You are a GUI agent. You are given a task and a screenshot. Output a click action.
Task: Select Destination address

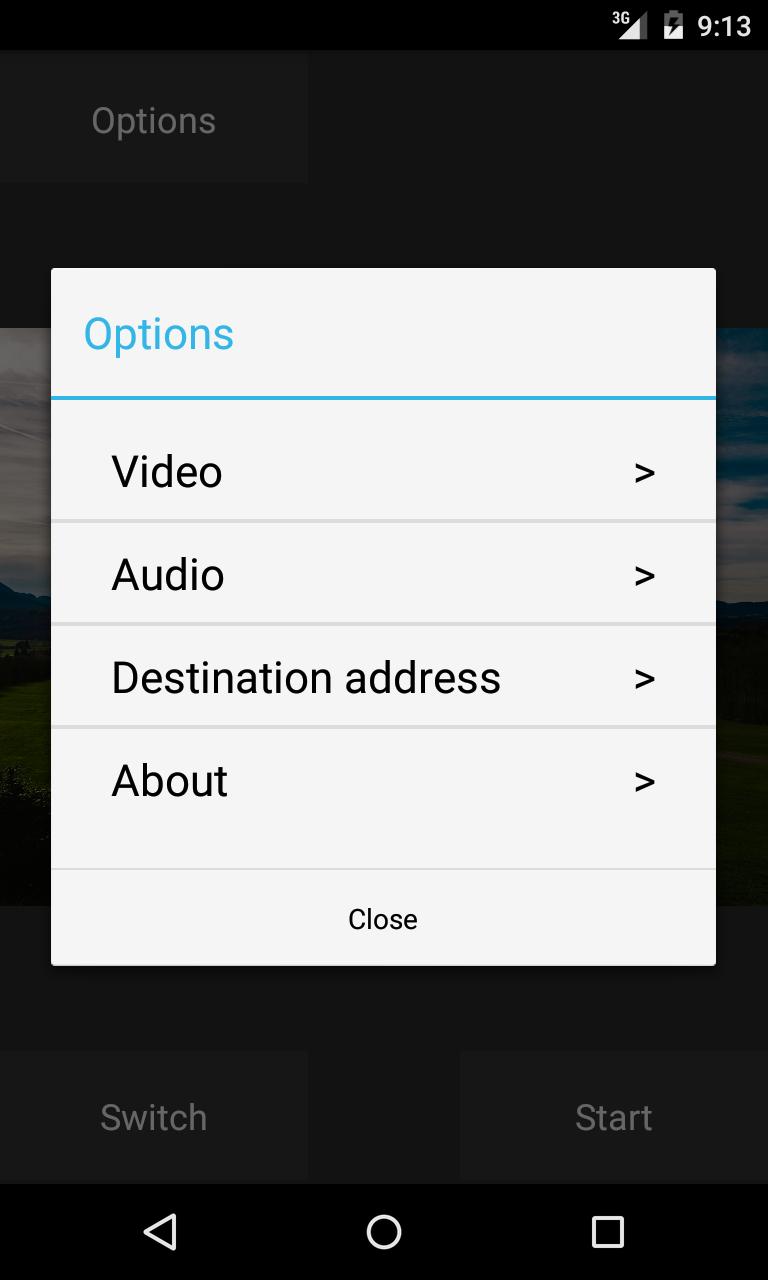point(383,678)
